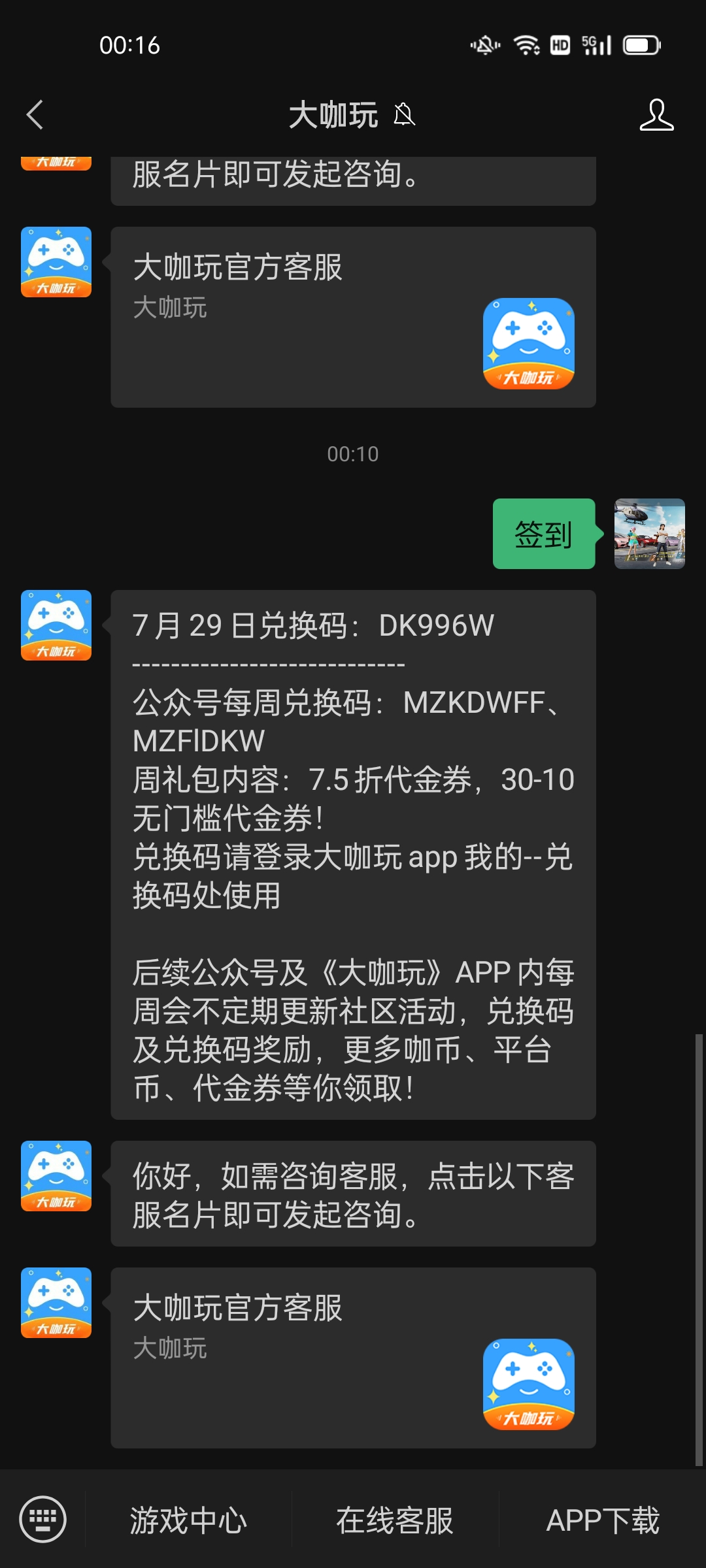Image resolution: width=706 pixels, height=1568 pixels.
Task: Open the APP下载 menu
Action: (x=603, y=1520)
